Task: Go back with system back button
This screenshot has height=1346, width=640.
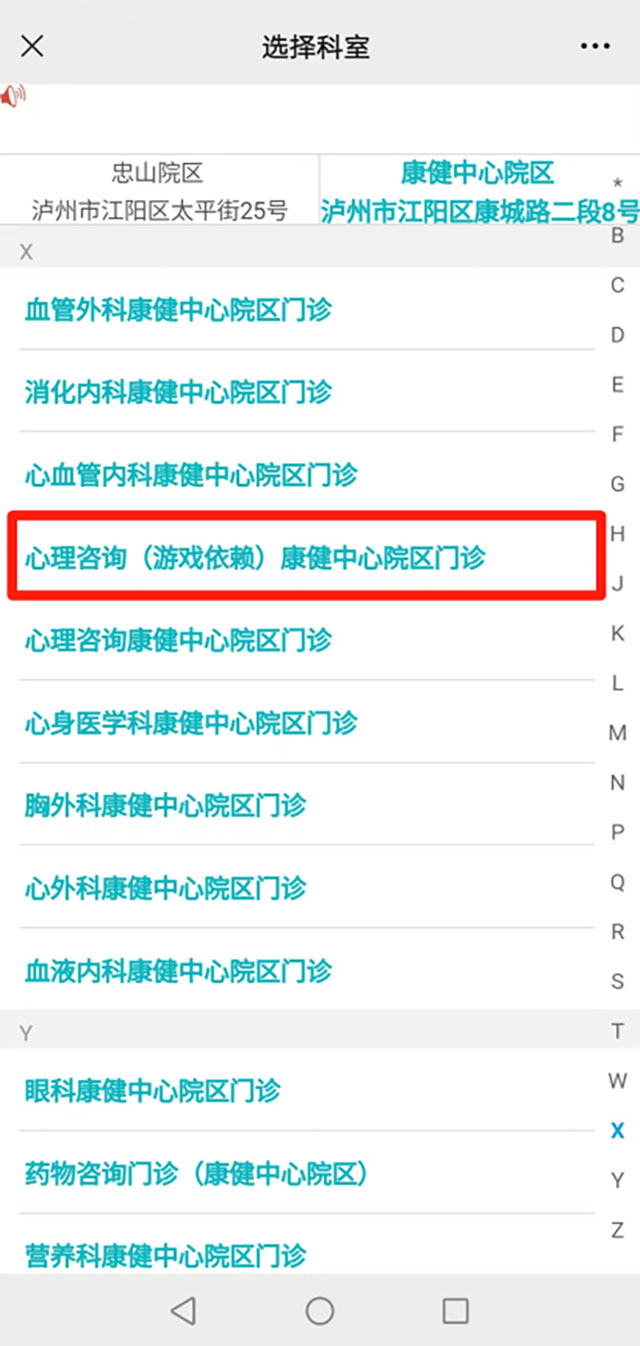Action: pos(183,1311)
